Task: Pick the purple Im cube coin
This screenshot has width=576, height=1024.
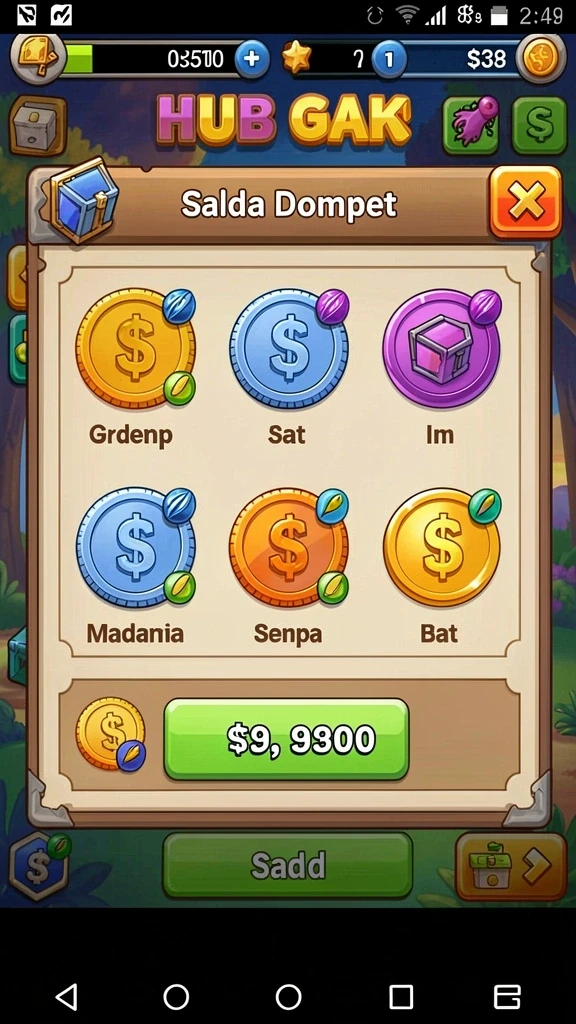Action: (x=441, y=349)
